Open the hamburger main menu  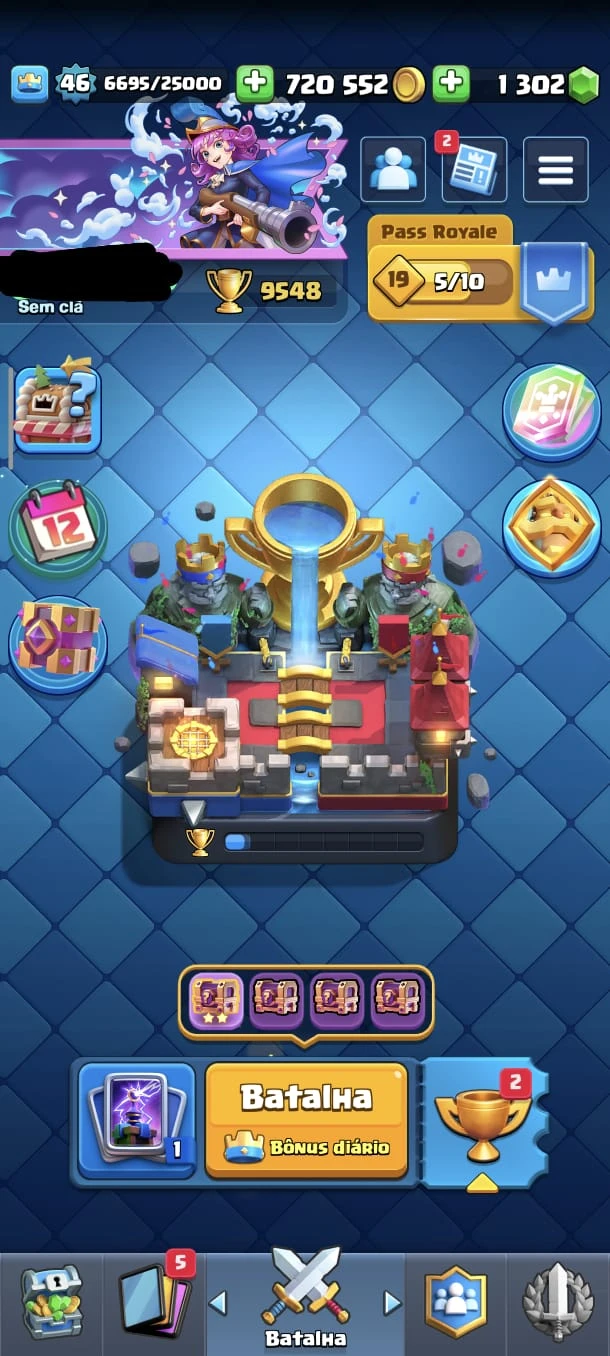click(x=555, y=169)
